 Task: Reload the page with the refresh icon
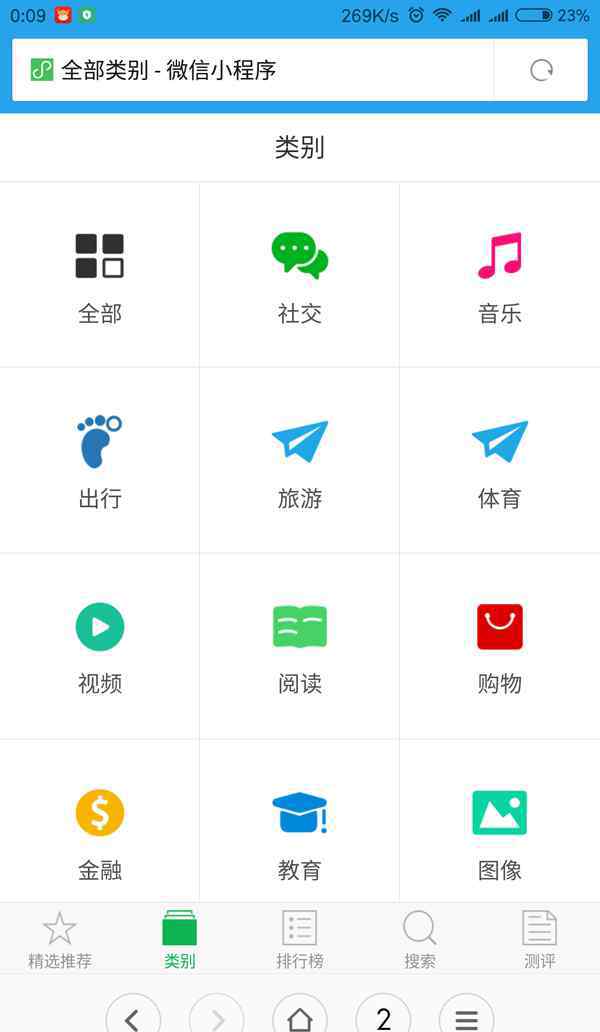click(541, 70)
